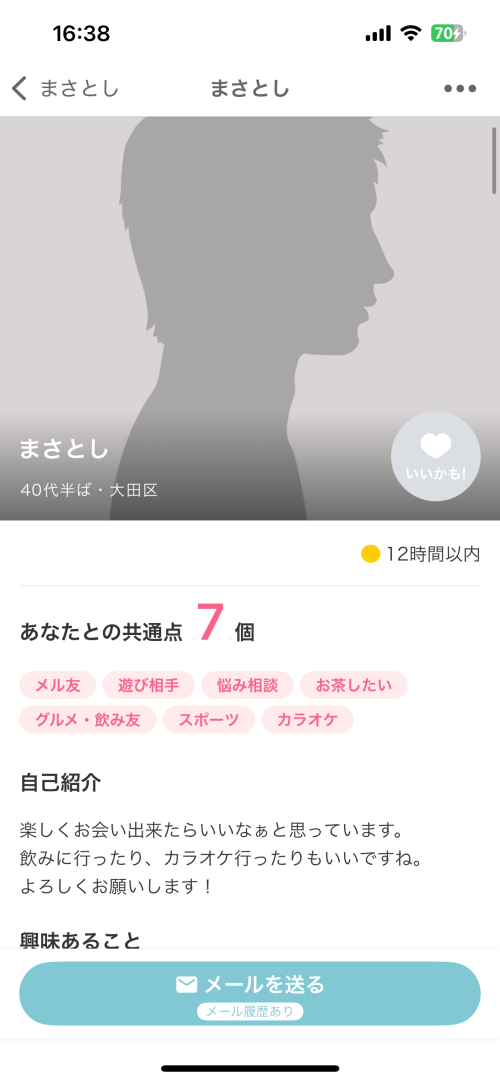Select the スポーツ chip
This screenshot has width=500, height=1082.
click(209, 720)
